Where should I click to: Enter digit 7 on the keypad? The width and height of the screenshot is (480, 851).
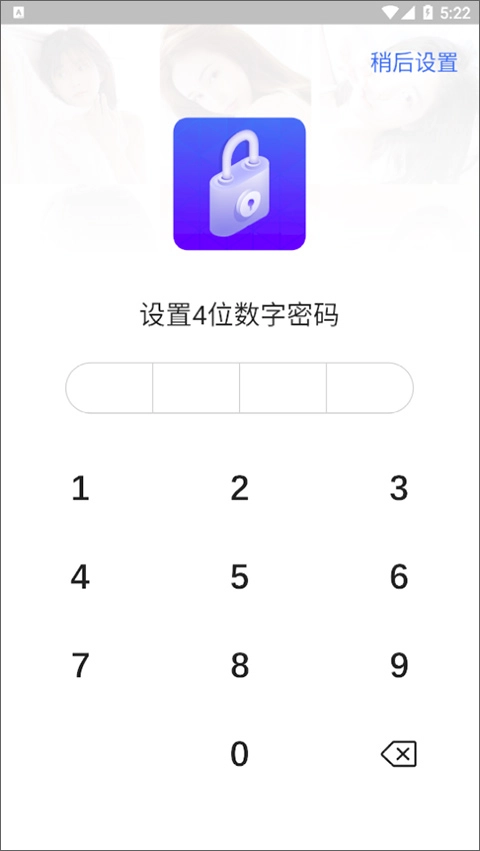pyautogui.click(x=80, y=665)
